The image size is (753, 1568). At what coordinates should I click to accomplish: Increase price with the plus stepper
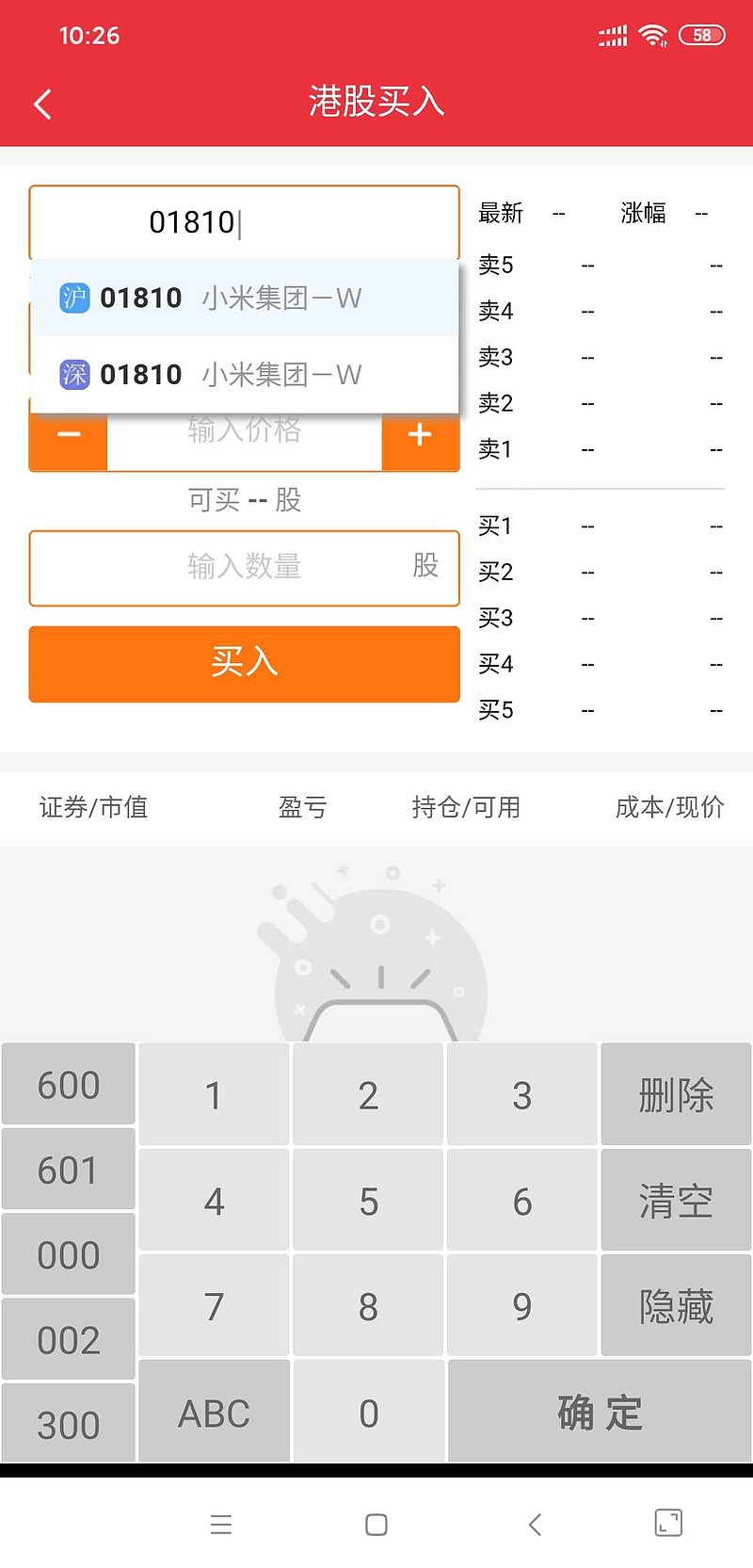420,435
